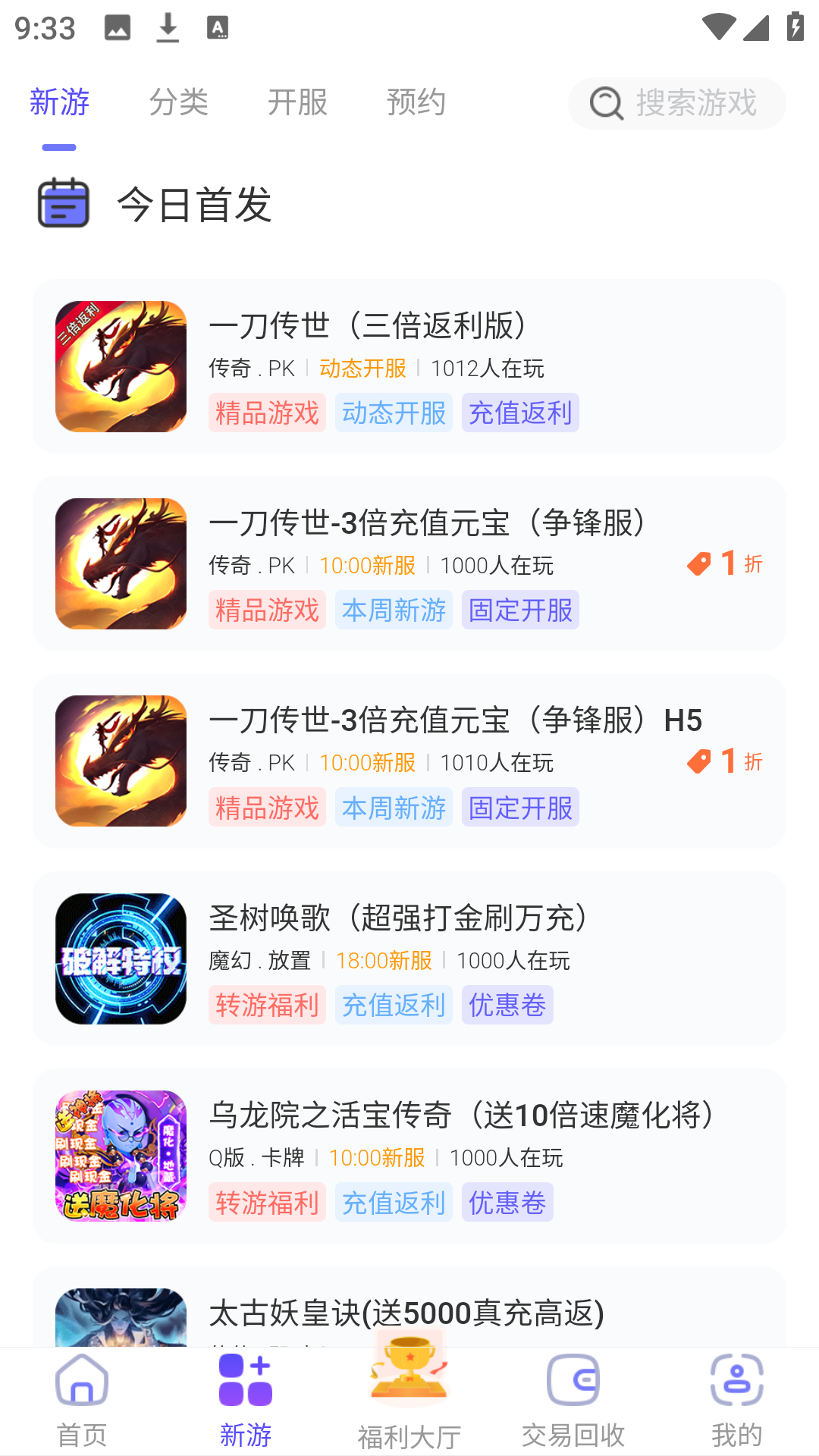Click the 充值返利 tag under 一刀传世
Screen dimensions: 819x1456
pos(520,412)
